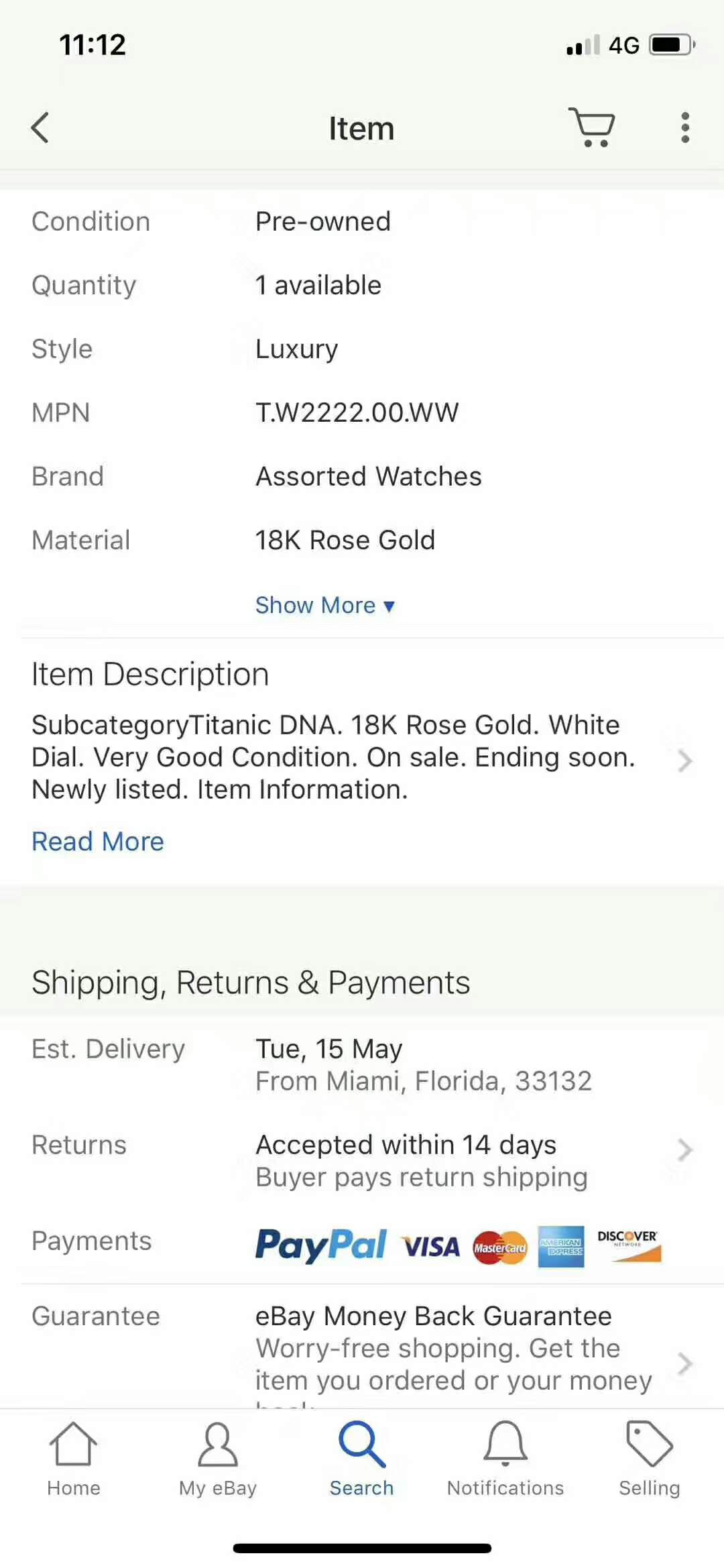Open eBay Money Back Guarantee details

click(362, 1348)
